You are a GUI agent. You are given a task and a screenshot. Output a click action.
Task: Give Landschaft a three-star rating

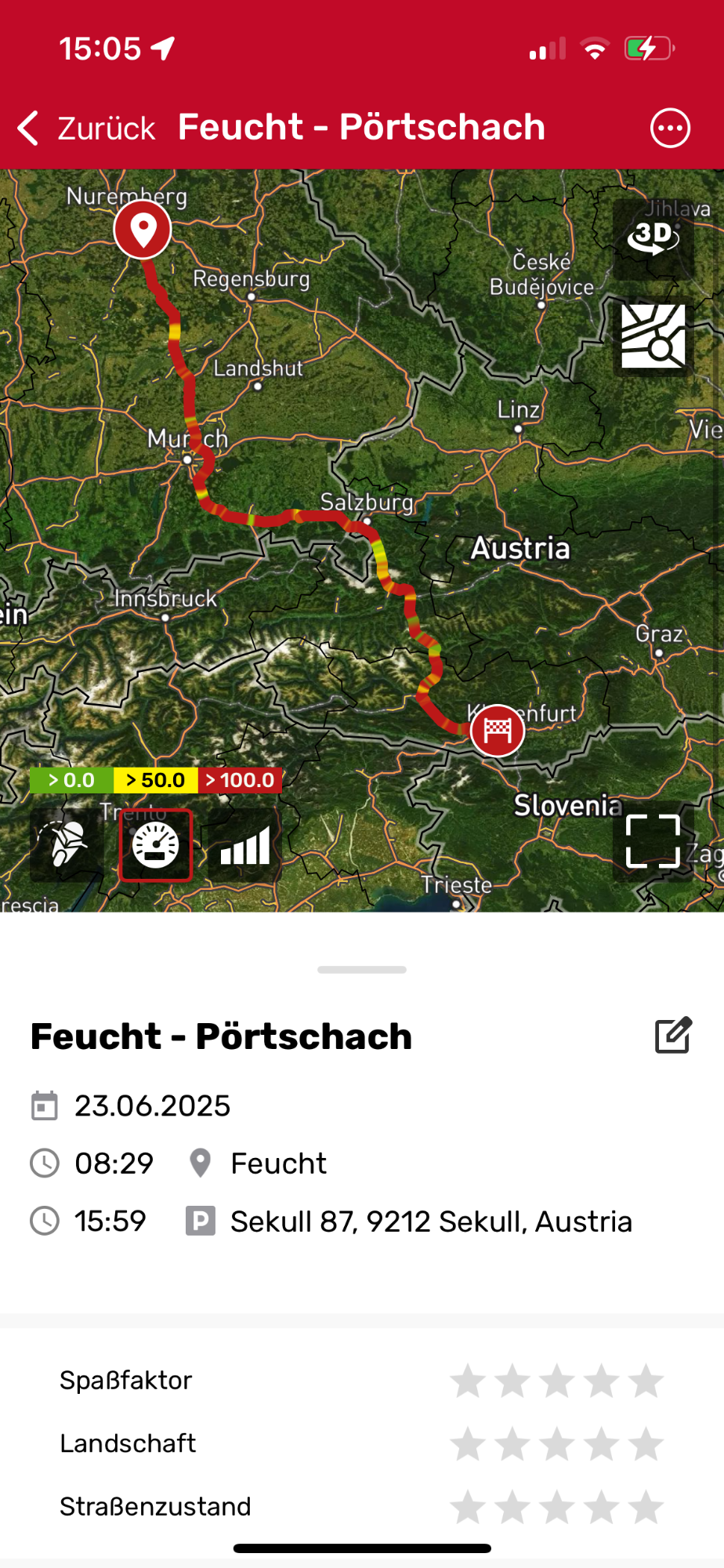click(557, 1443)
